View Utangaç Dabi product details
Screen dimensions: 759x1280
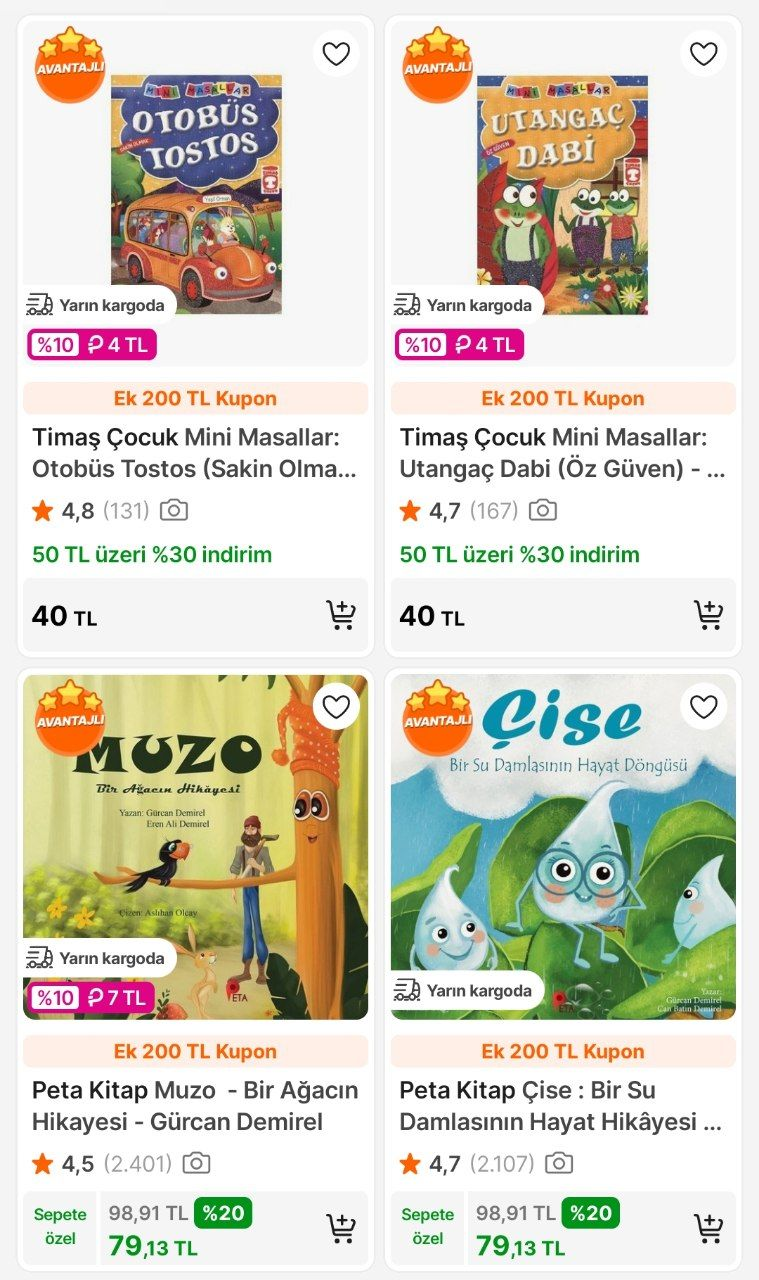562,452
